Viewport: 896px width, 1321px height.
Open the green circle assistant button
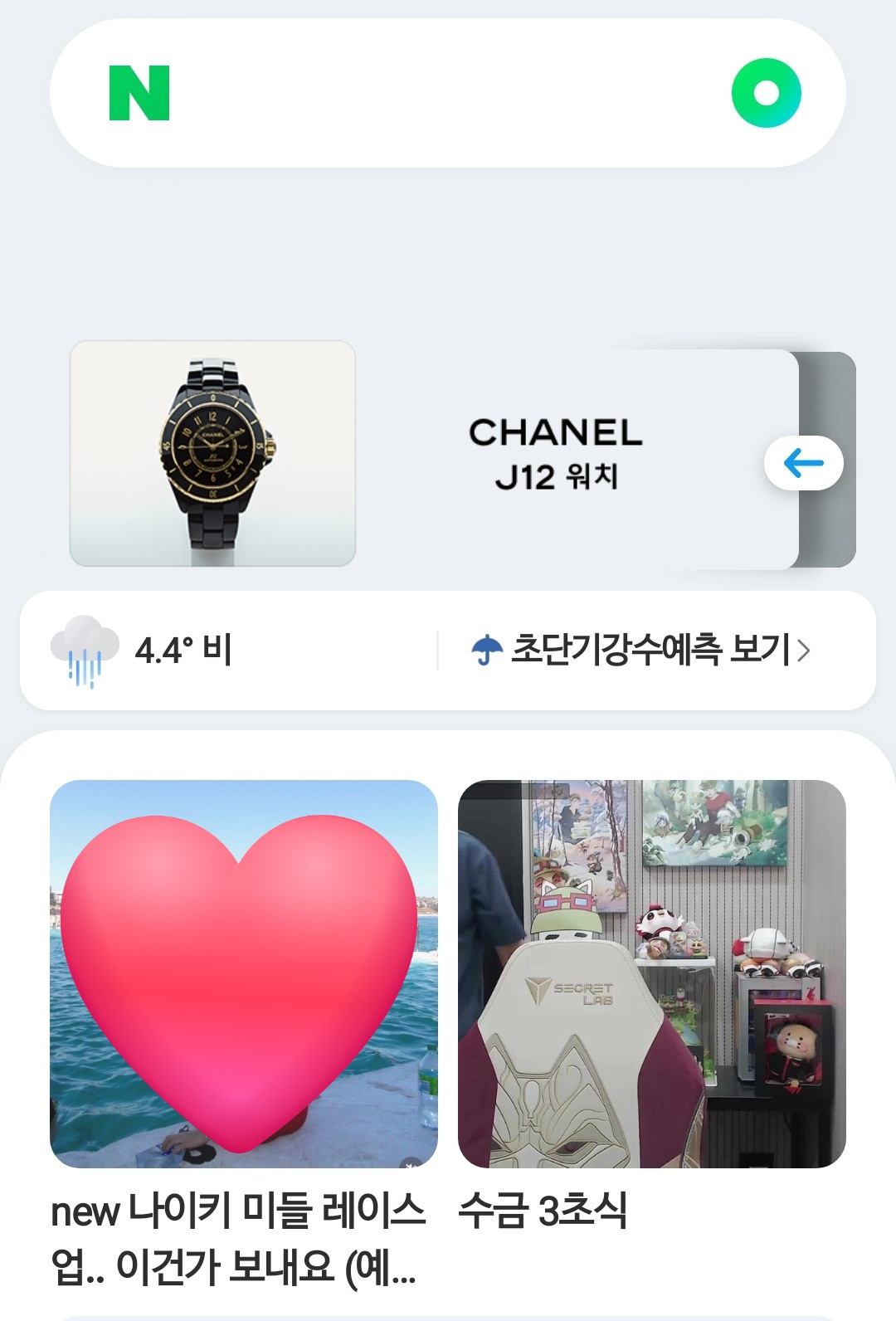click(x=766, y=93)
